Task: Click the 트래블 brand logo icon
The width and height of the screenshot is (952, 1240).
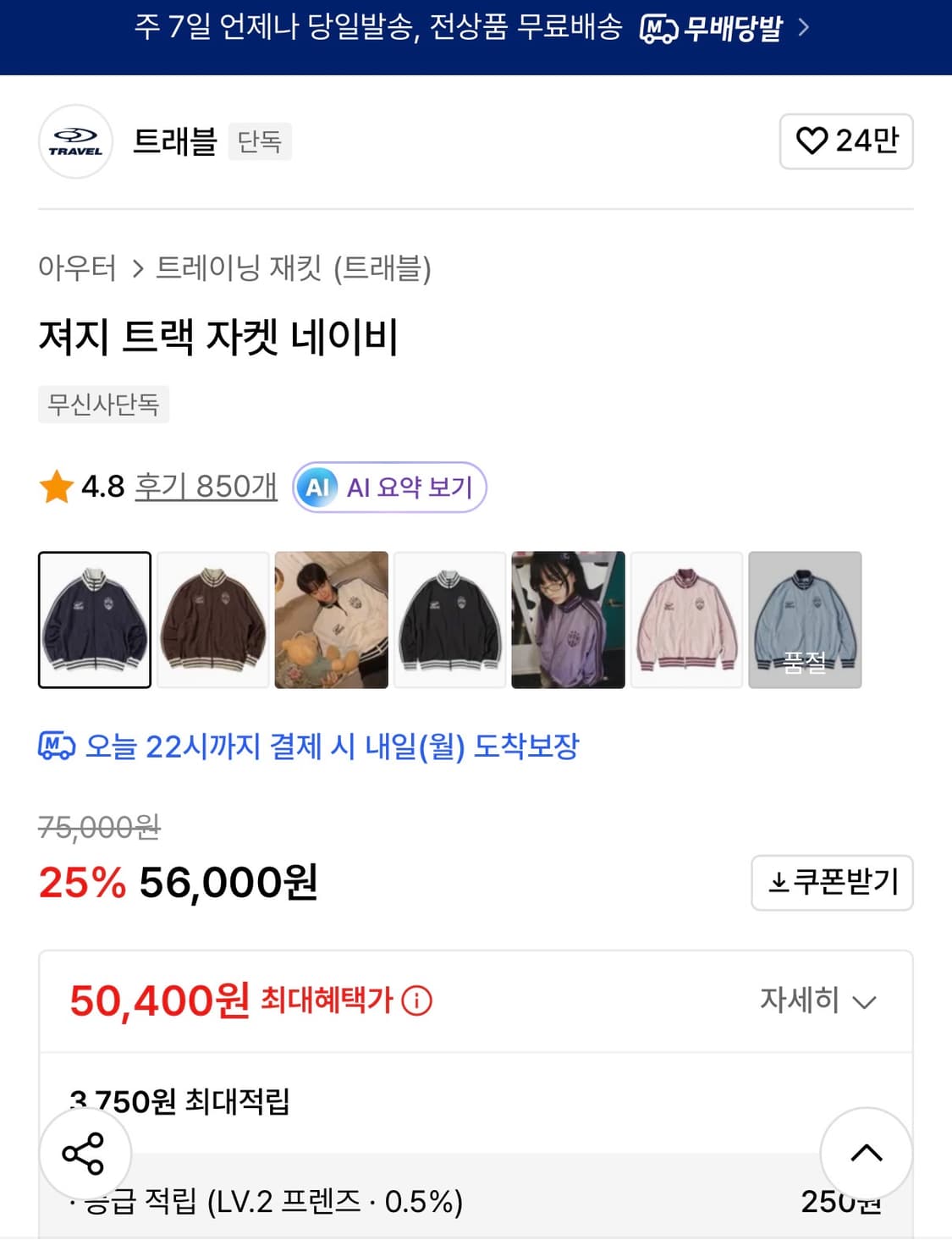Action: click(76, 142)
